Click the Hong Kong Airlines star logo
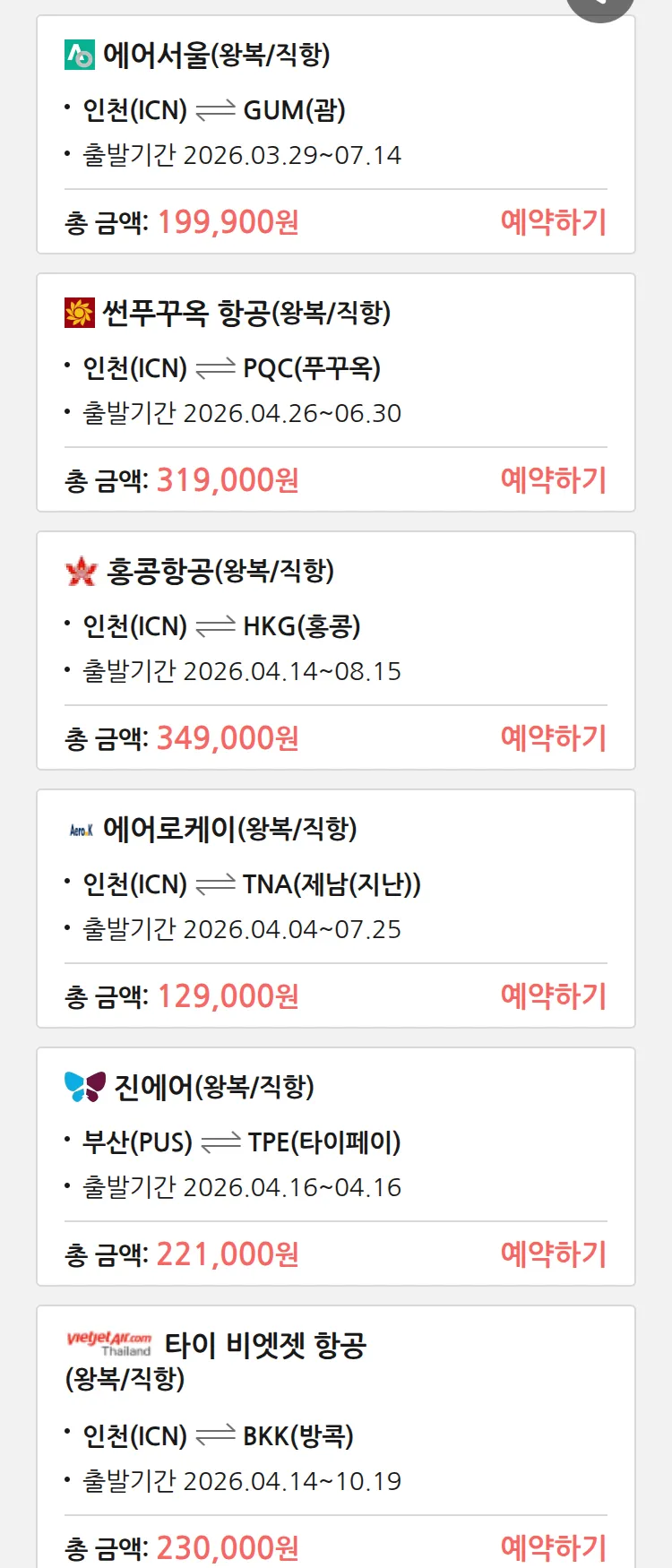This screenshot has width=672, height=1568. (x=81, y=571)
